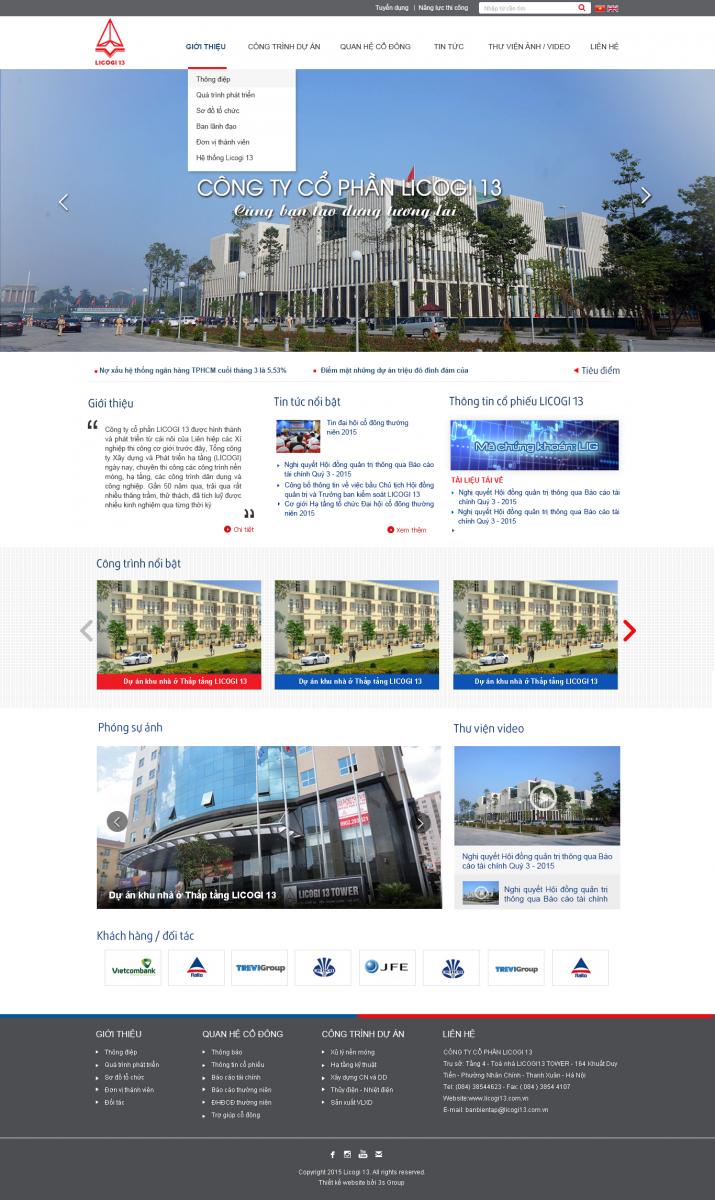The width and height of the screenshot is (715, 1200).
Task: Open Tuyển dụng link
Action: pyautogui.click(x=392, y=8)
